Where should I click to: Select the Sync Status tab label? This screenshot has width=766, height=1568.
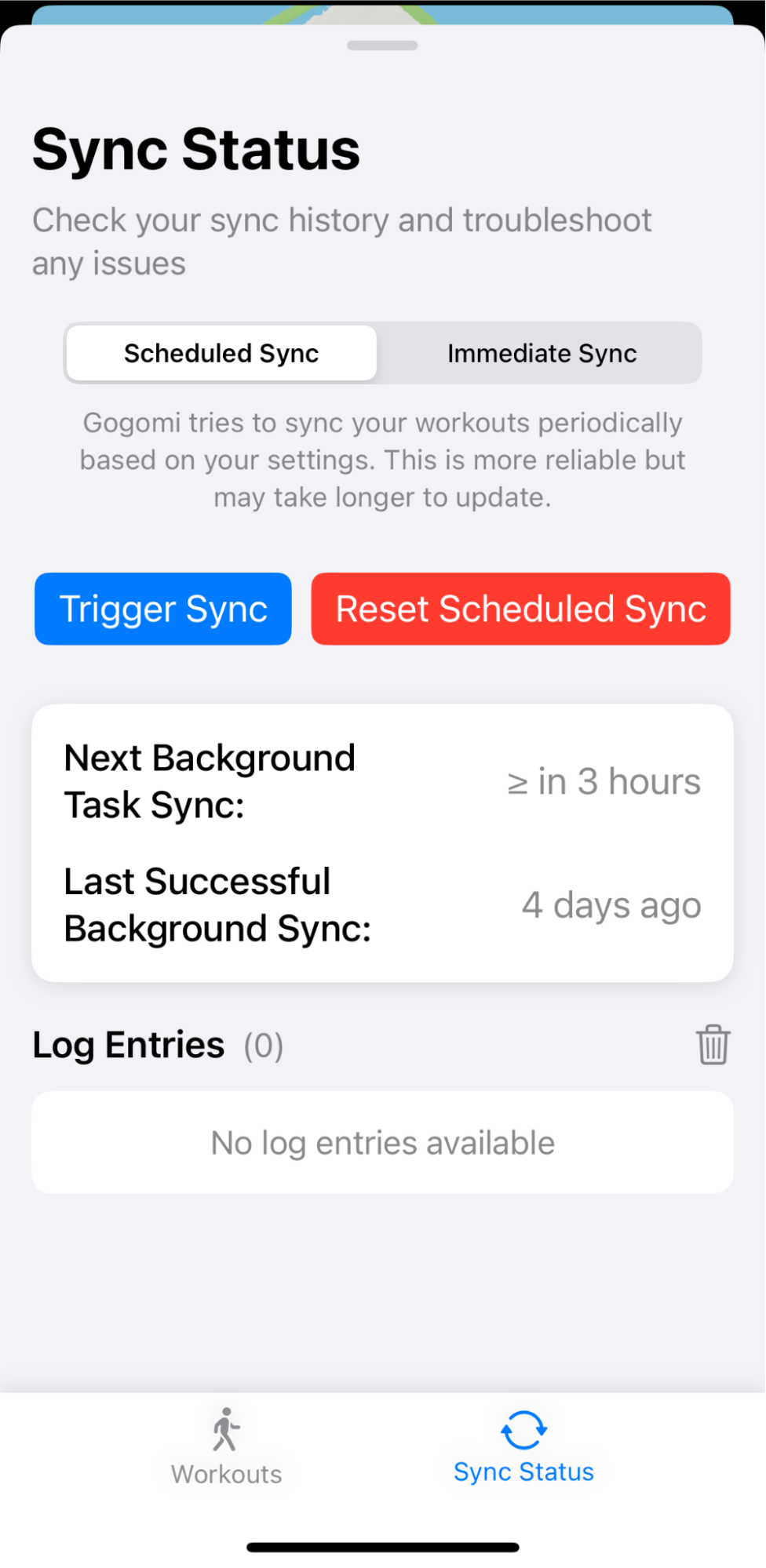click(x=523, y=1472)
